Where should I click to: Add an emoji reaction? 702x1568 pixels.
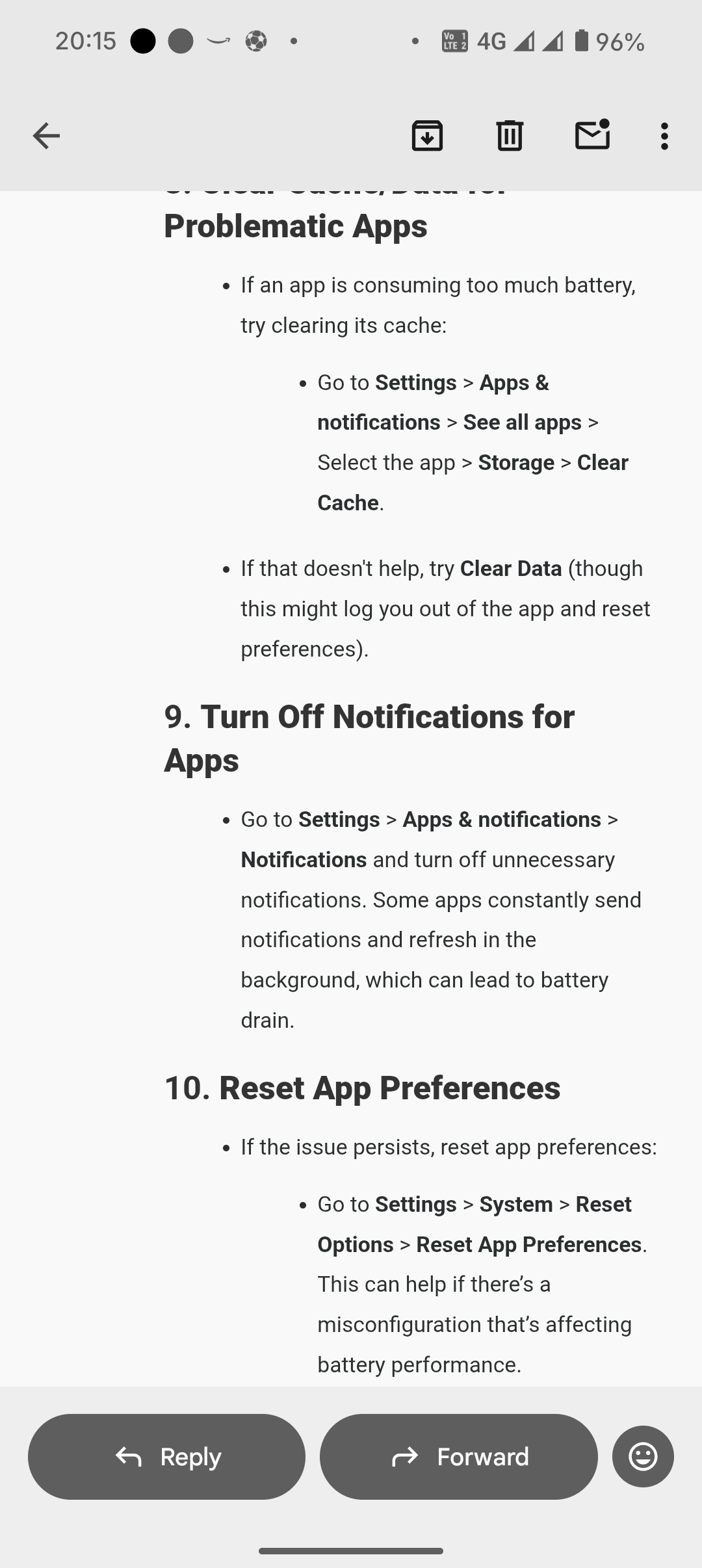pos(643,1457)
